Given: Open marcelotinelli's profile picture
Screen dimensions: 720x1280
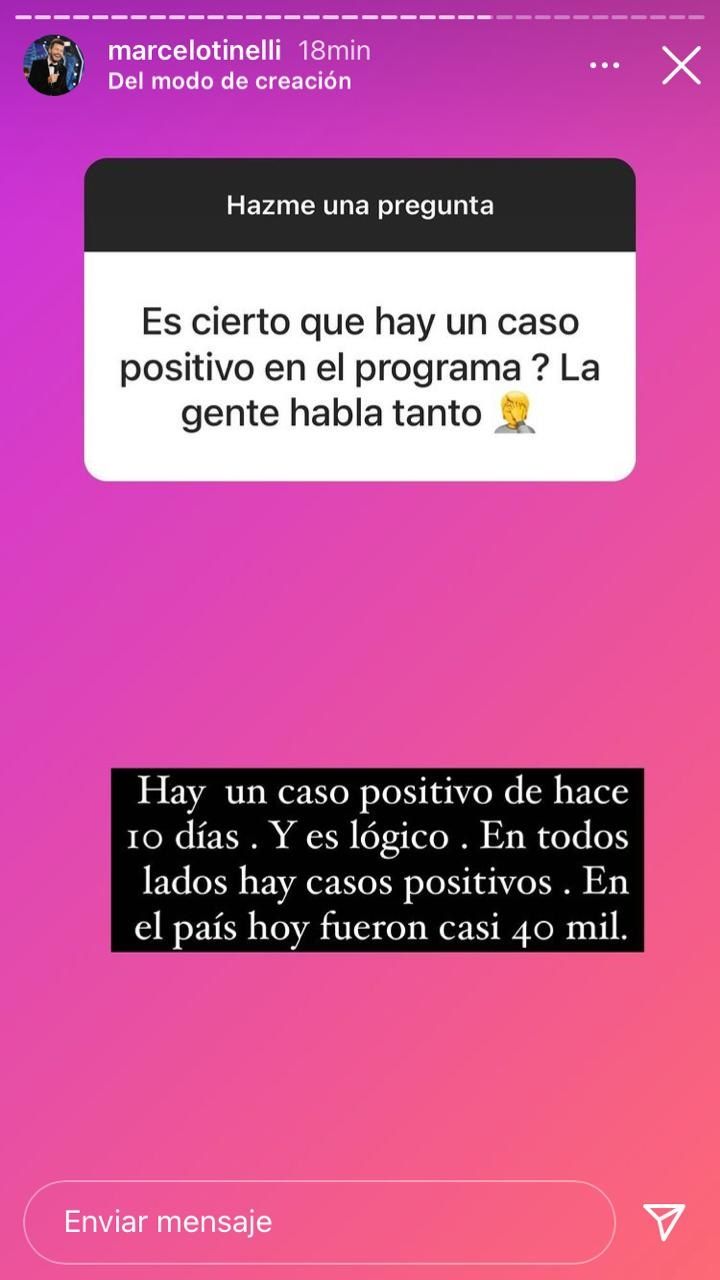Looking at the screenshot, I should point(54,66).
